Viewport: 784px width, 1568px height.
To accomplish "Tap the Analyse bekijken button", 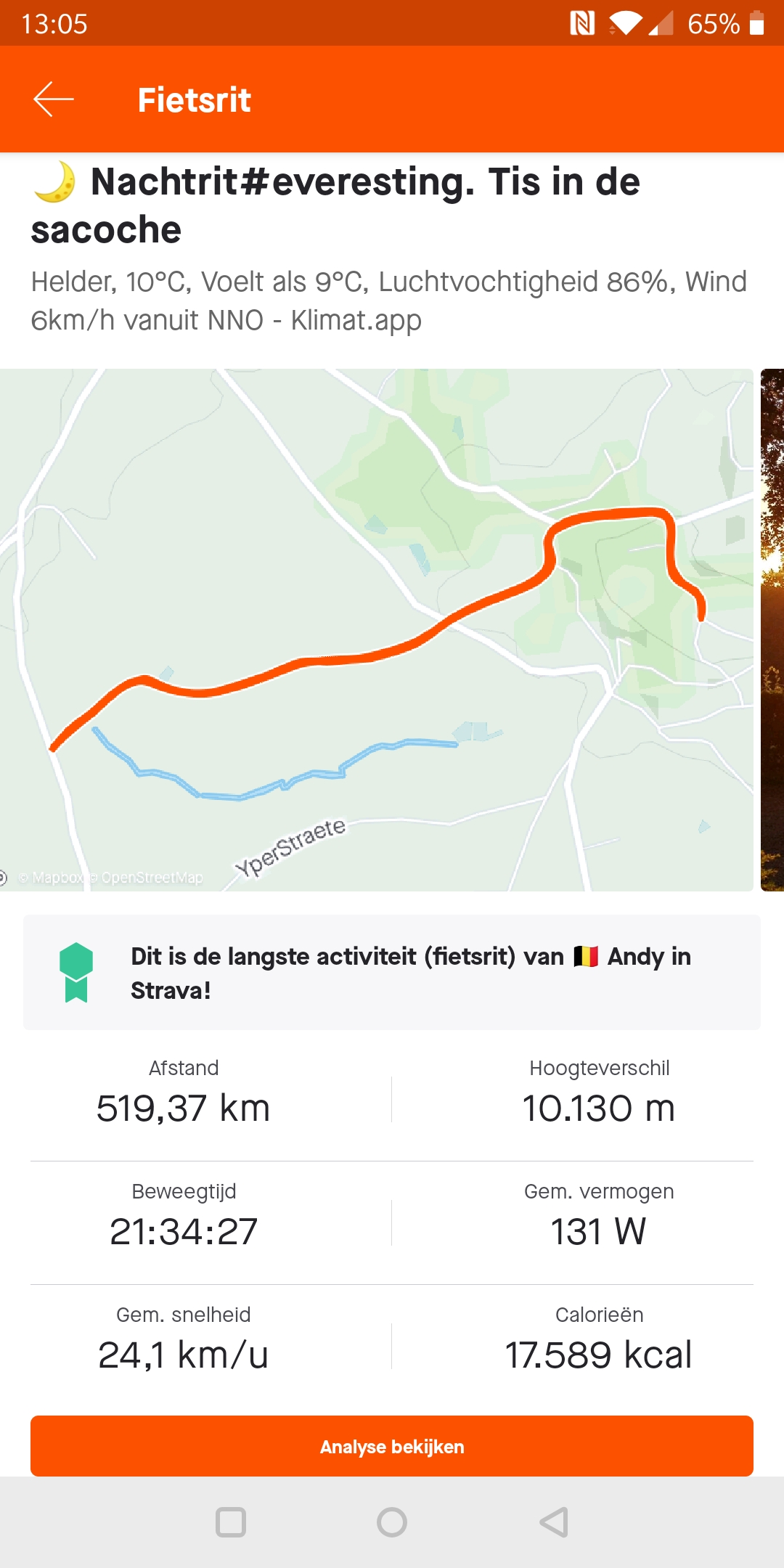I will point(392,1446).
